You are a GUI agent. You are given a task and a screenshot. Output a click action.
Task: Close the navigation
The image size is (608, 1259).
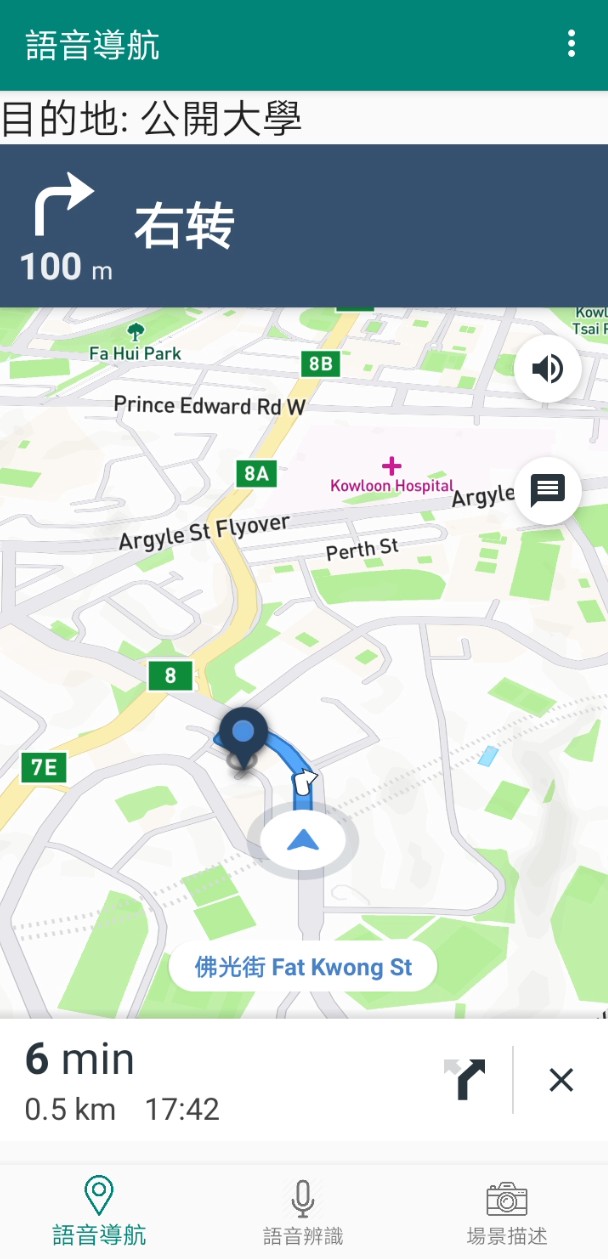point(561,1080)
